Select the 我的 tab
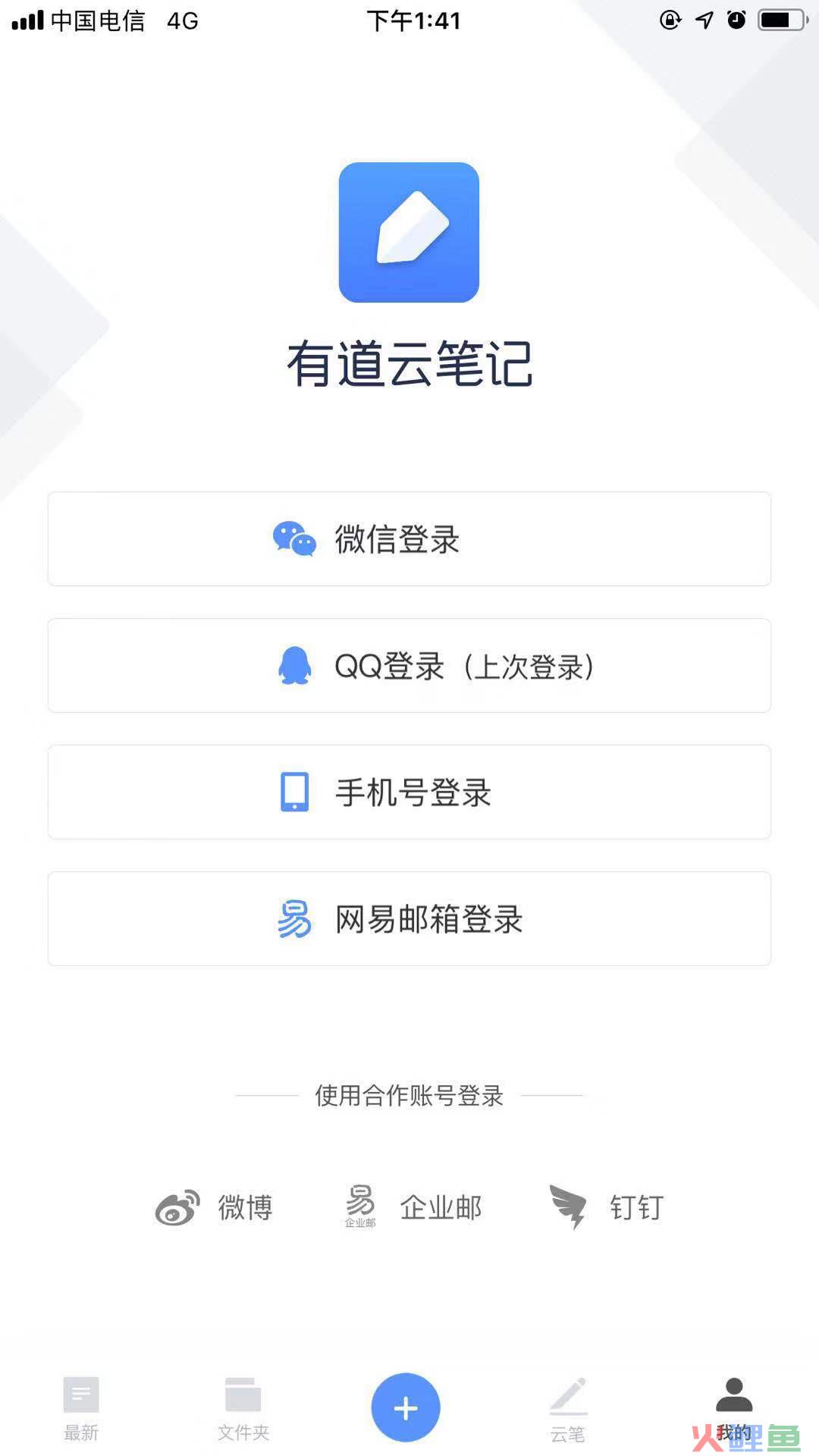The image size is (819, 1456). 733,1409
